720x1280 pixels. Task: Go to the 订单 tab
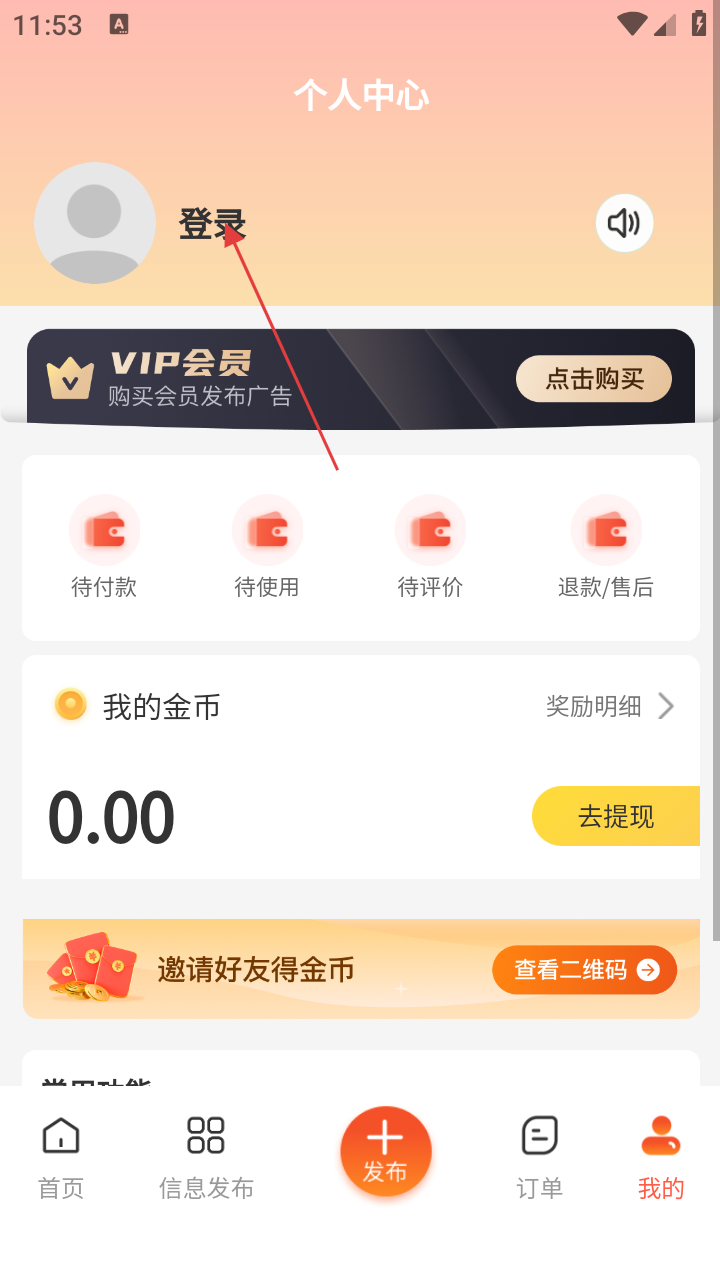pos(539,1157)
